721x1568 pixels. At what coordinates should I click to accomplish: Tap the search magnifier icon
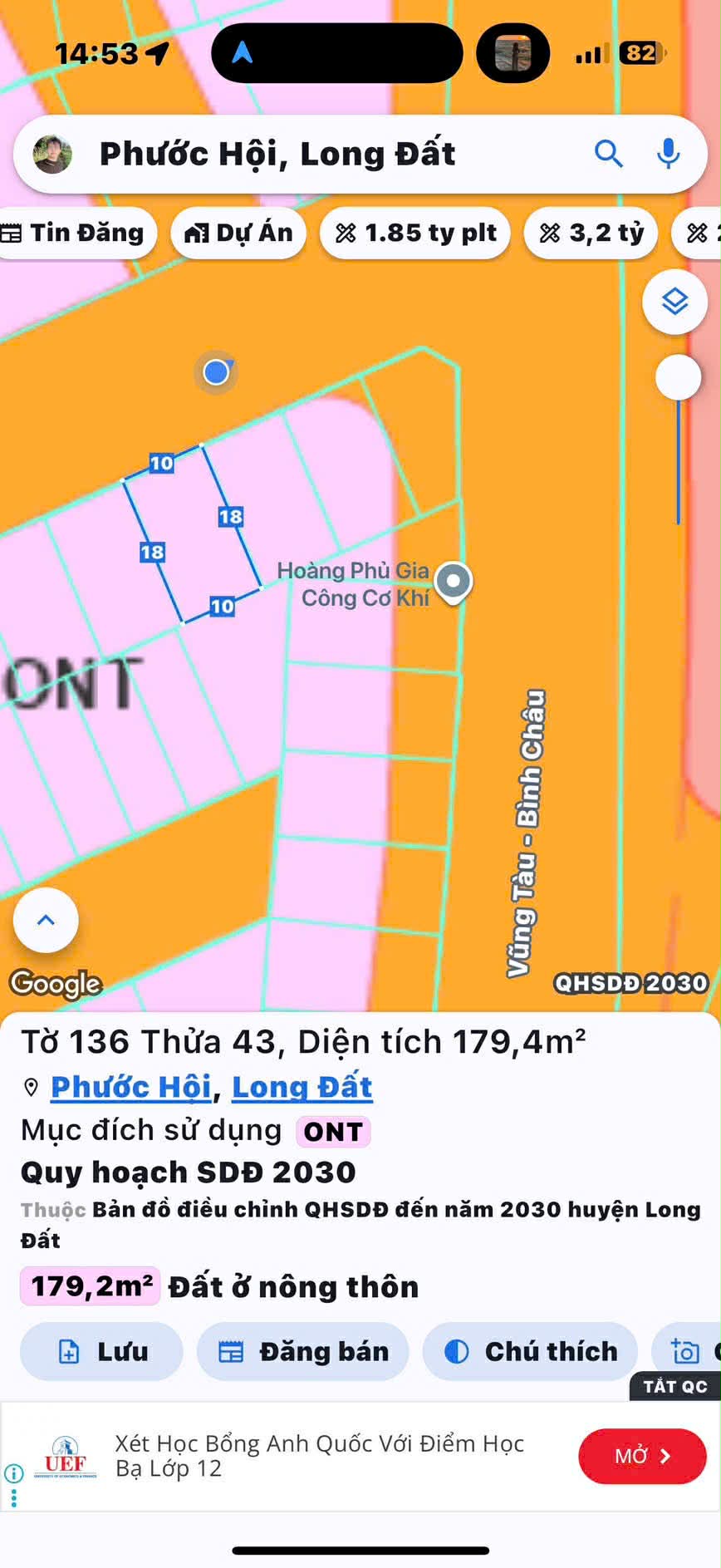[608, 154]
